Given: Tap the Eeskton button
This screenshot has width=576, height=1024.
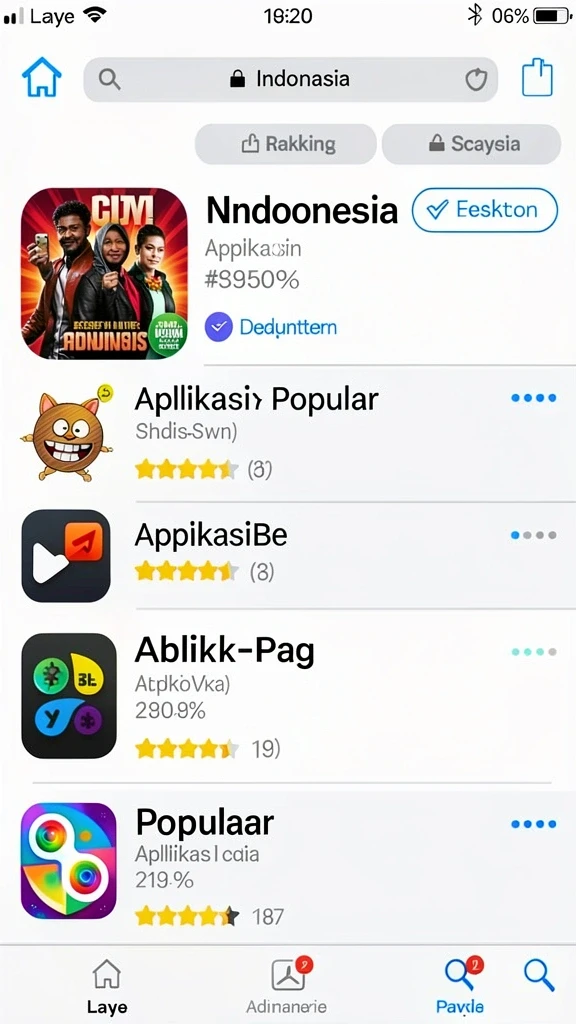Looking at the screenshot, I should point(485,210).
